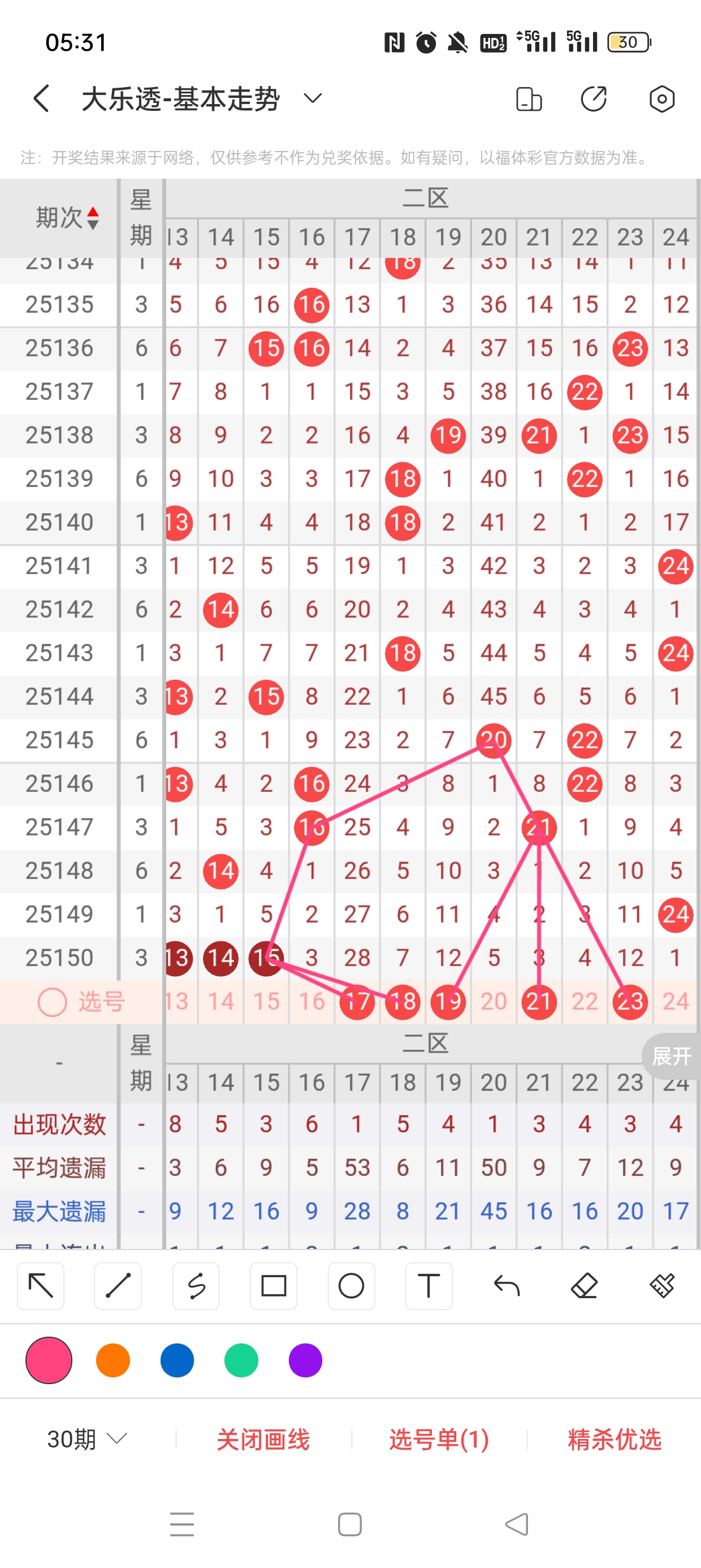
Task: Sort draws by 期次 column
Action: 66,217
